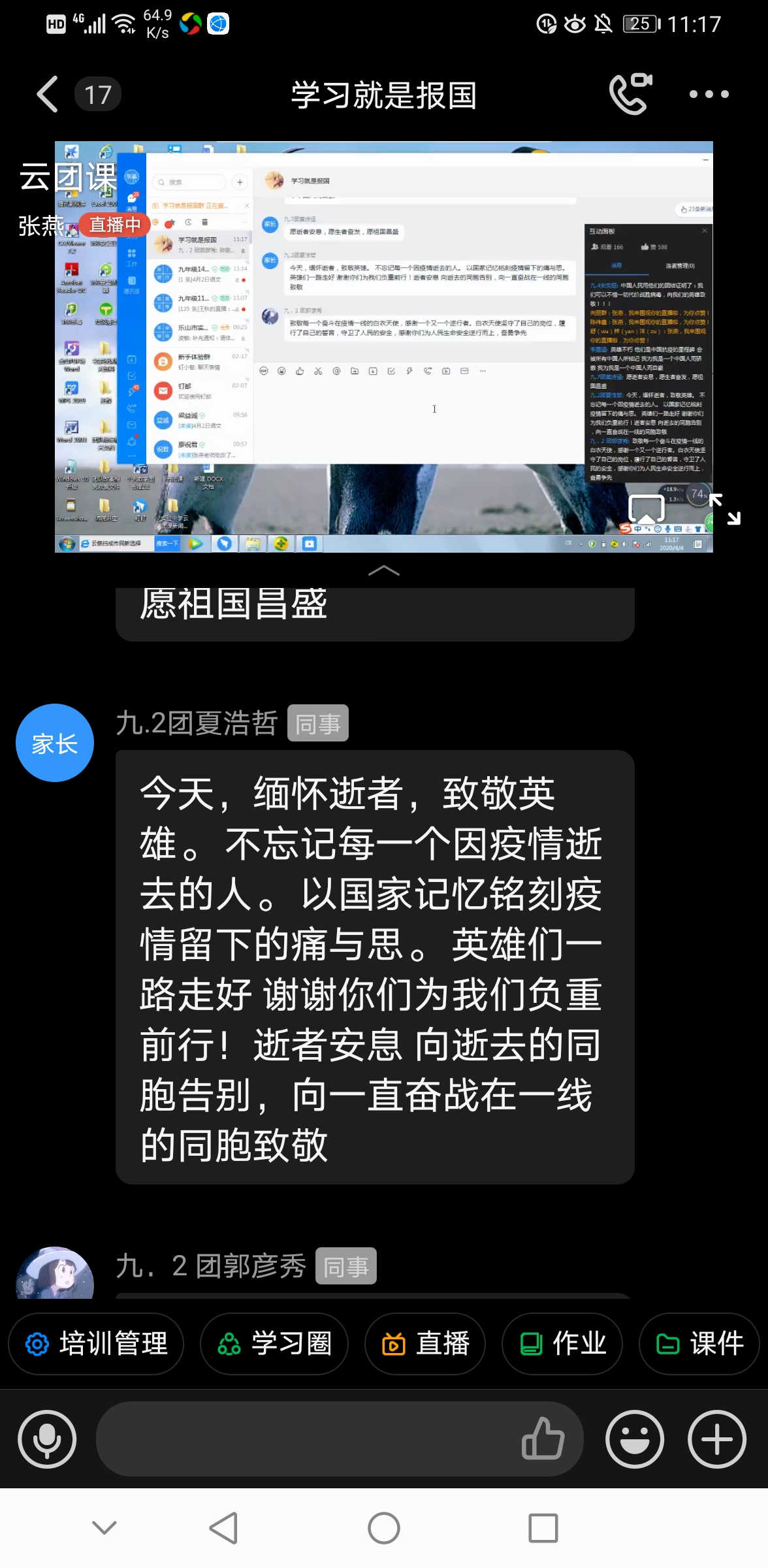
Task: Send a thumbs-up like
Action: pos(543,1439)
